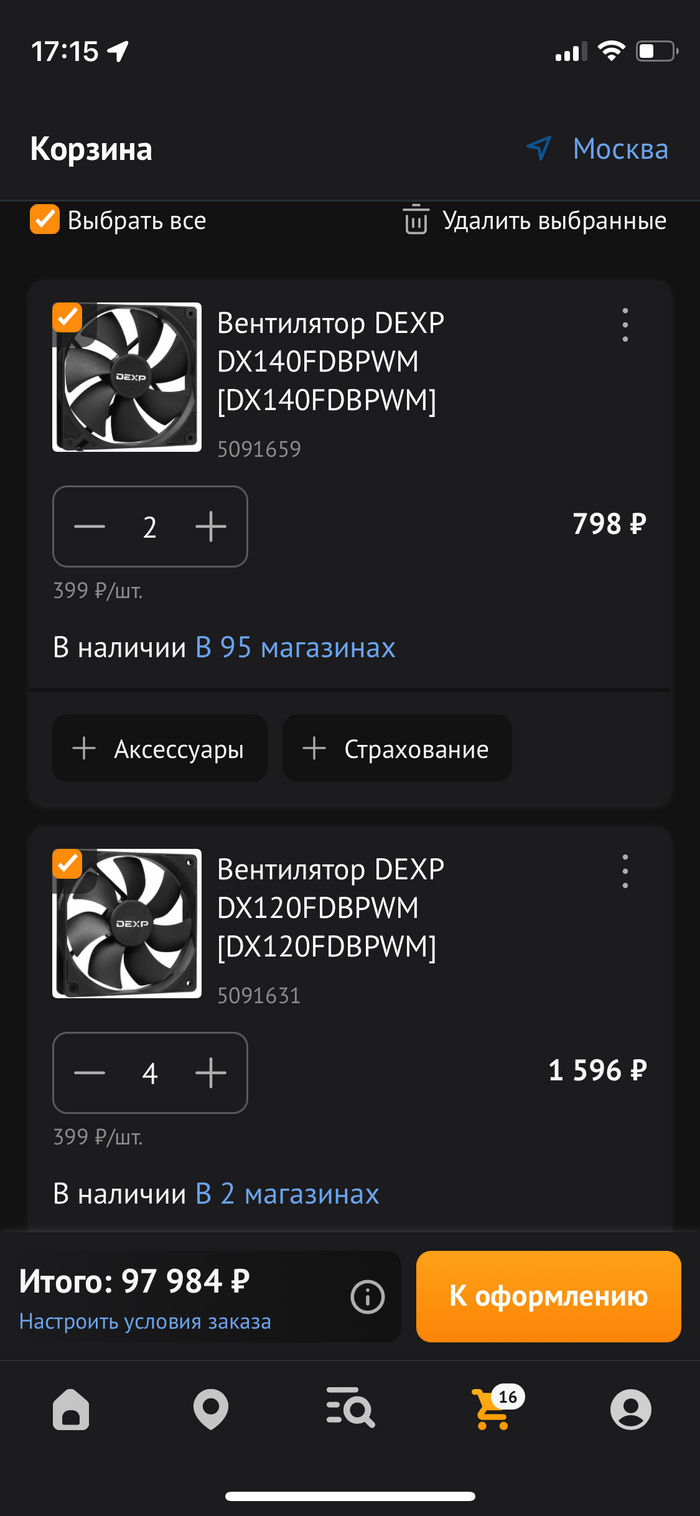Open the В 95 магазинах link
This screenshot has height=1516, width=700.
(x=295, y=648)
